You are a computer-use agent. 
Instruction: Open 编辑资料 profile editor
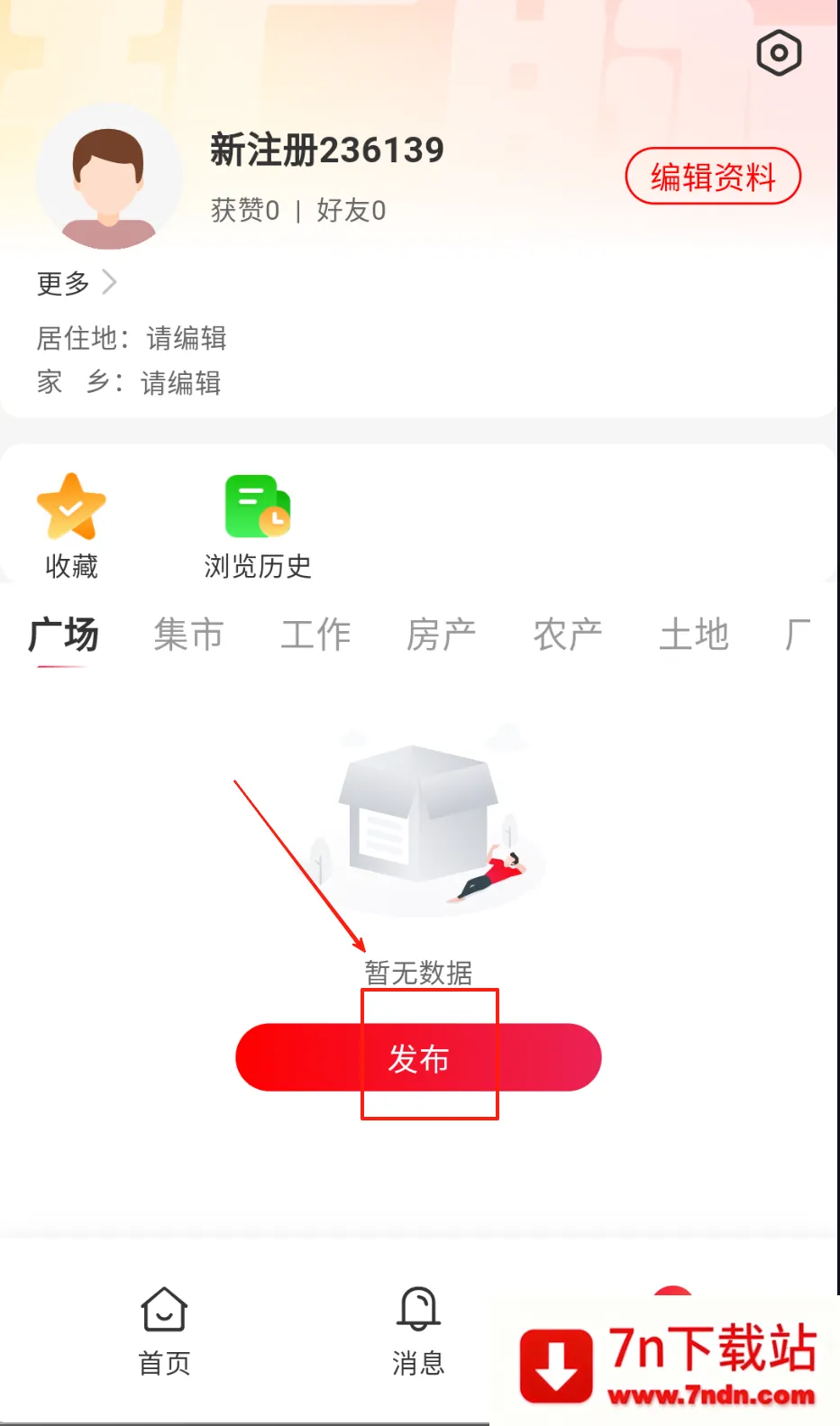click(x=712, y=177)
